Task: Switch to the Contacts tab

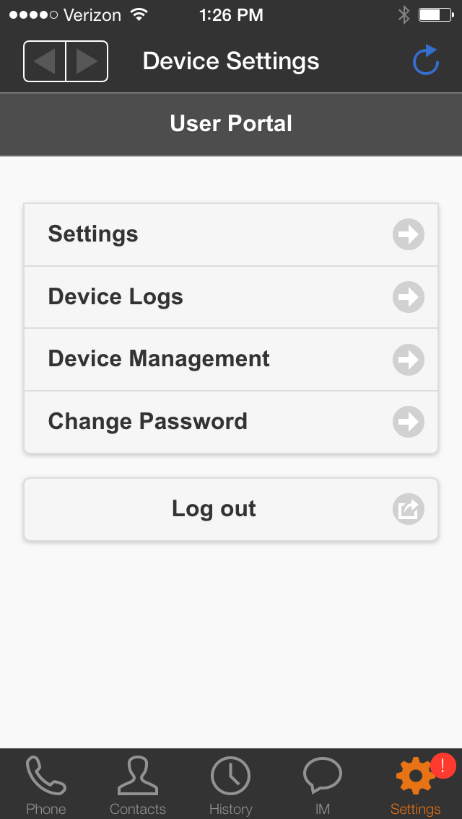Action: tap(138, 785)
